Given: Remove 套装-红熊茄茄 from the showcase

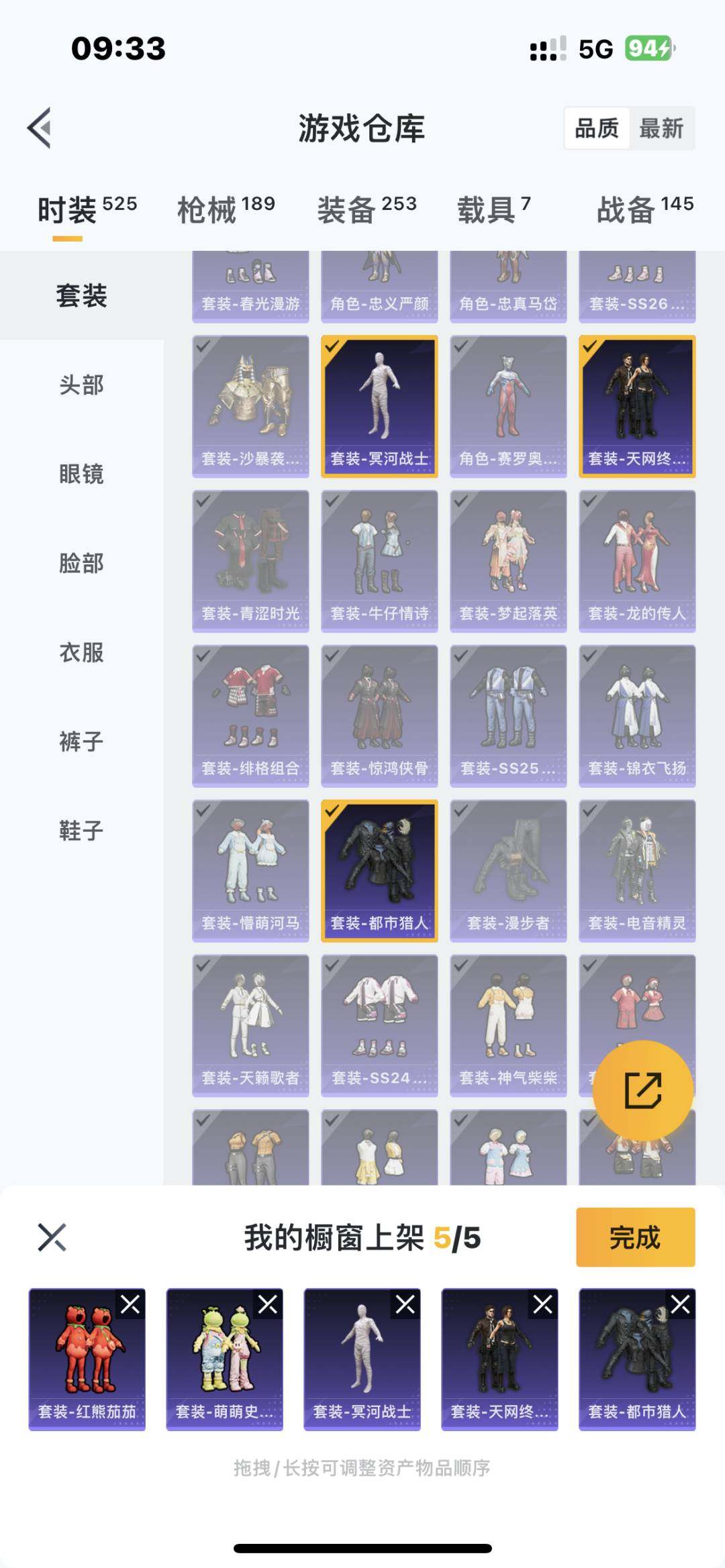Looking at the screenshot, I should point(130,1304).
